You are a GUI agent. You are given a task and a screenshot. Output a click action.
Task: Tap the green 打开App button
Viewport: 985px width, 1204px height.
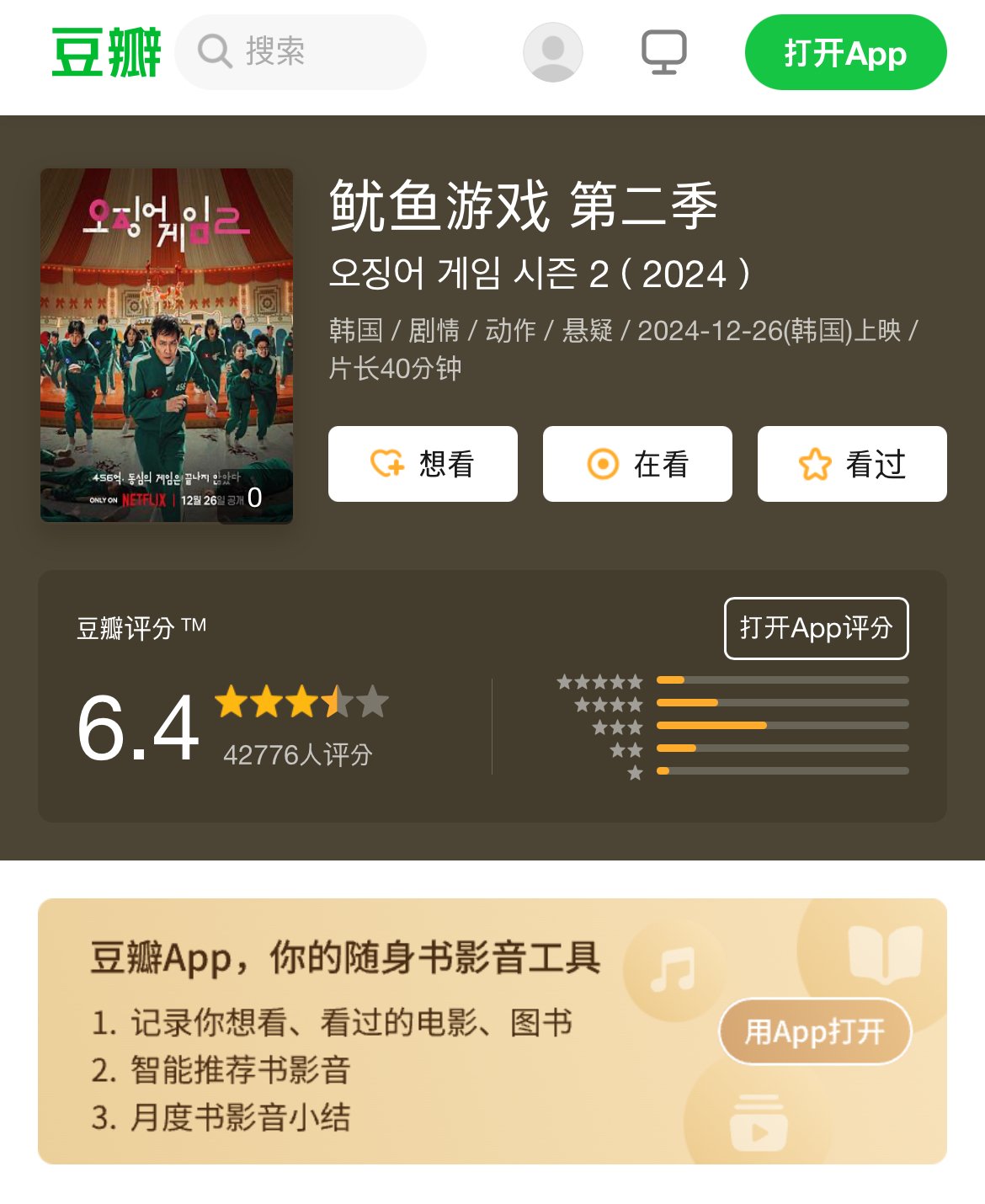point(844,52)
